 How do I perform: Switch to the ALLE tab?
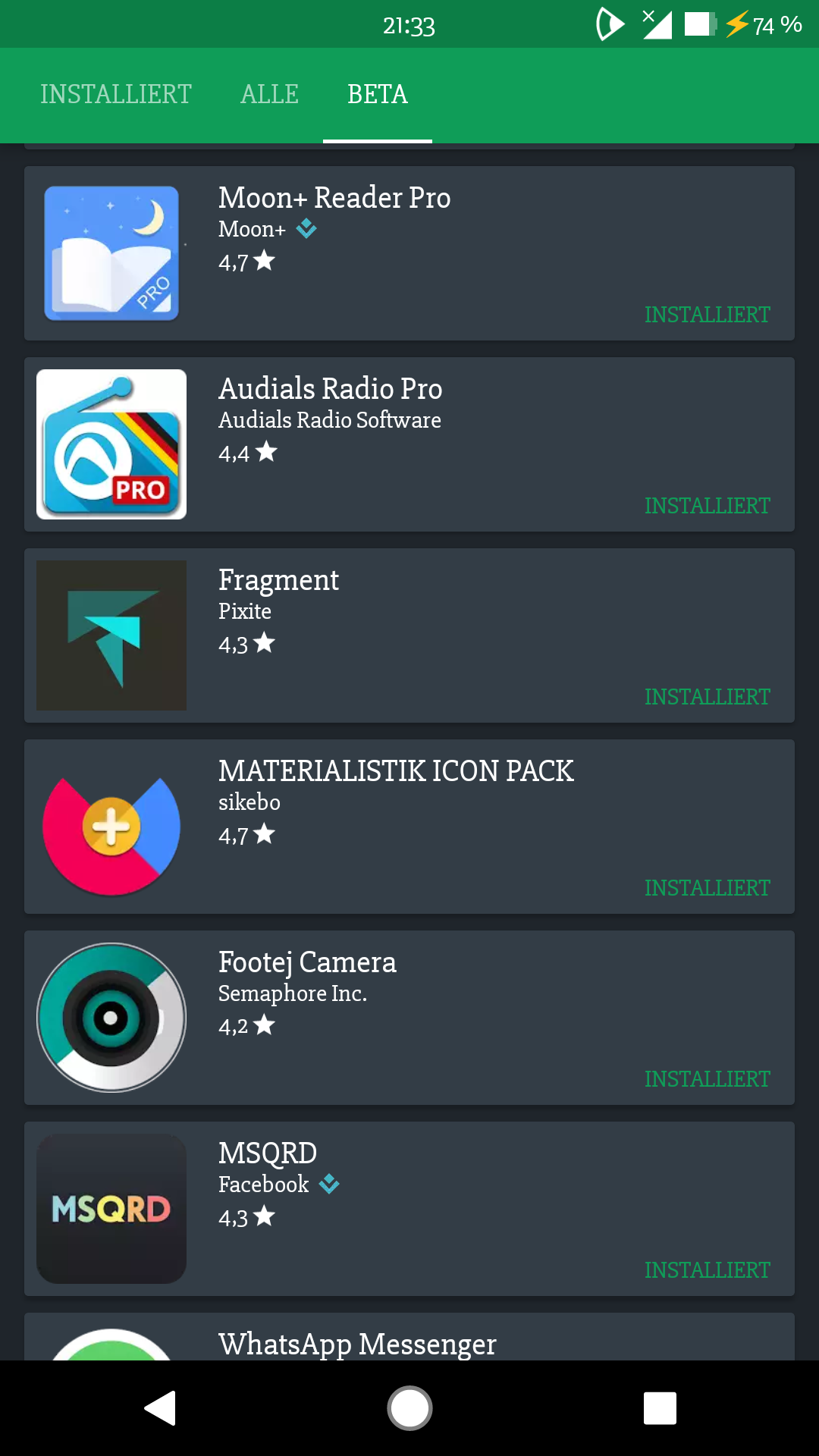tap(269, 94)
